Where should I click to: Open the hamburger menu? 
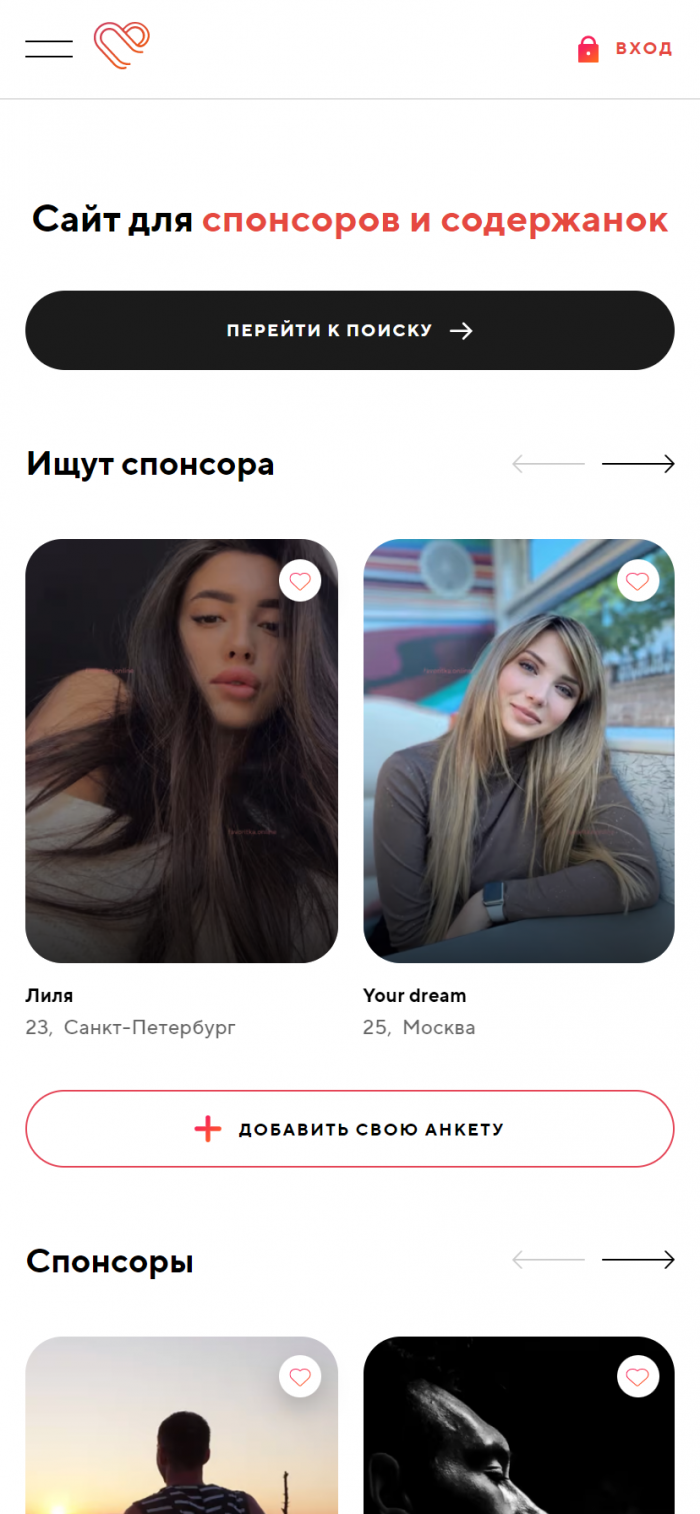(x=49, y=48)
